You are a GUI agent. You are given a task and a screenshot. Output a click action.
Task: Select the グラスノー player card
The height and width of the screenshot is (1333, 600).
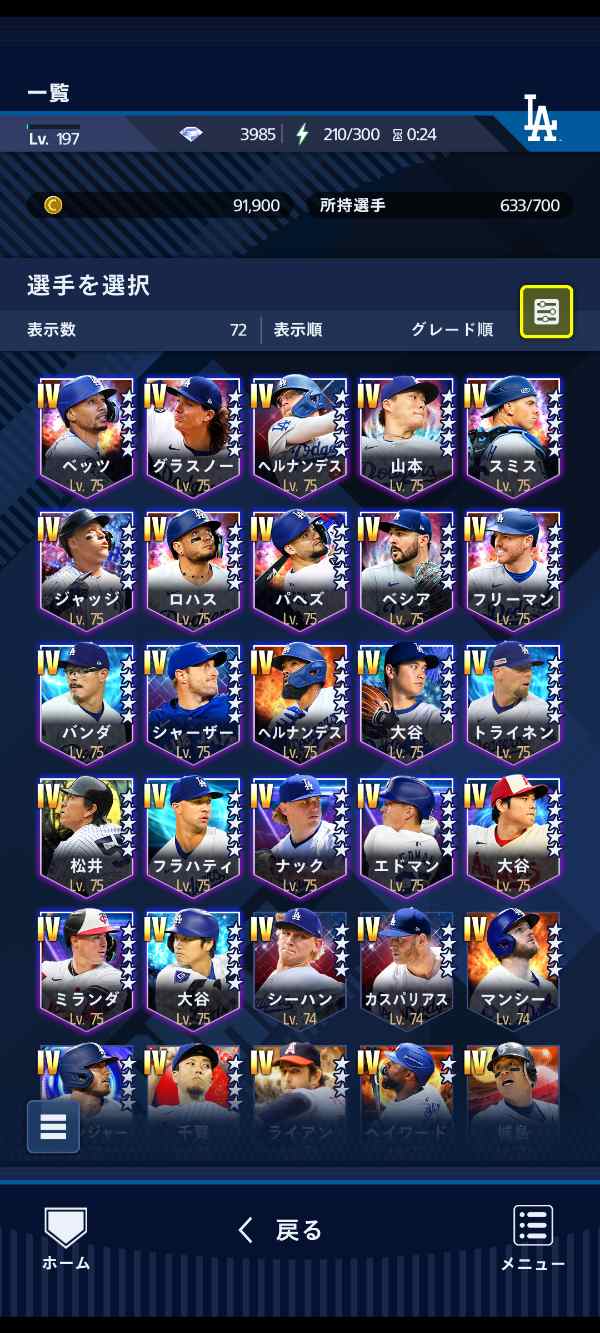tap(193, 433)
